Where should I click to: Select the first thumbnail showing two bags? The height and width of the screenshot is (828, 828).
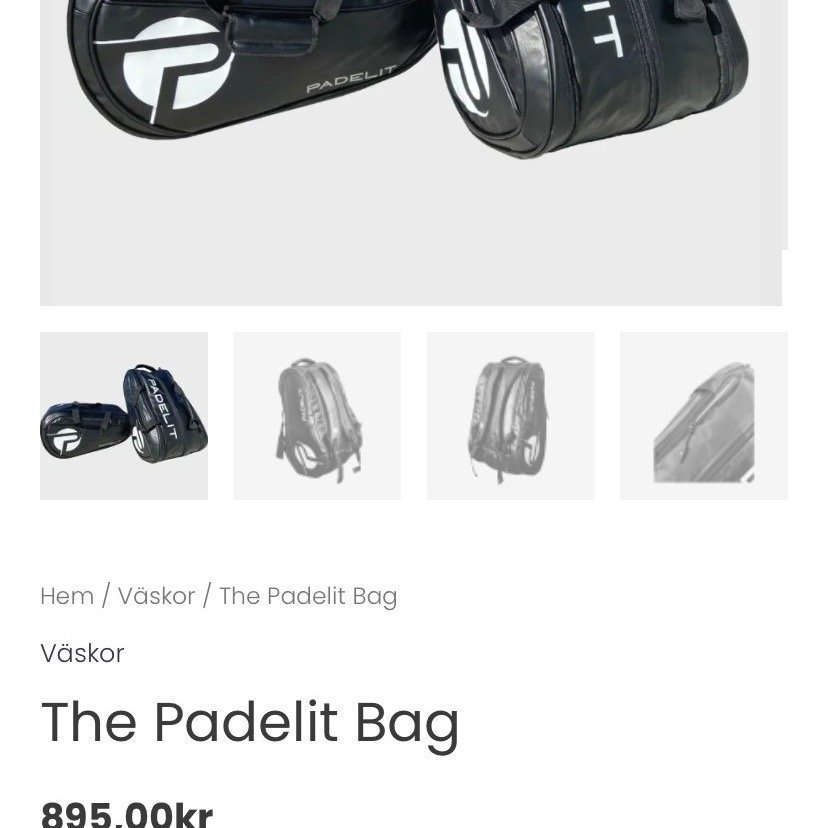click(124, 416)
